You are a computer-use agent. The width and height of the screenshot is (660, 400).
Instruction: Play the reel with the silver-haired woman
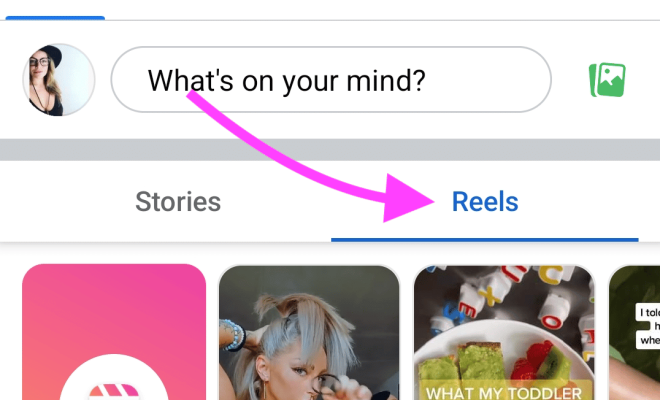coord(309,332)
